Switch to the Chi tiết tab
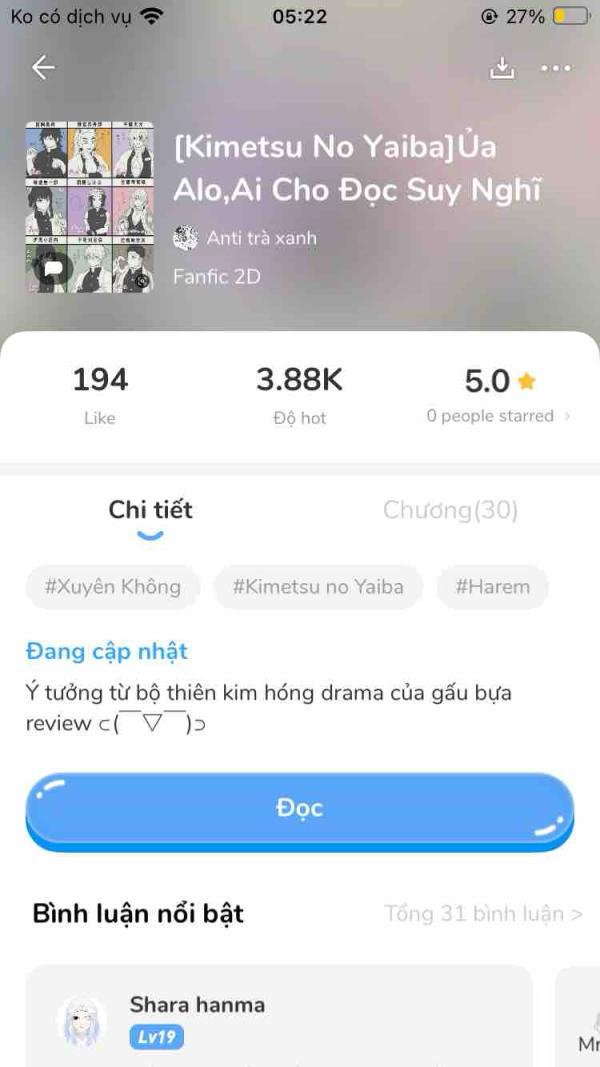 (150, 510)
